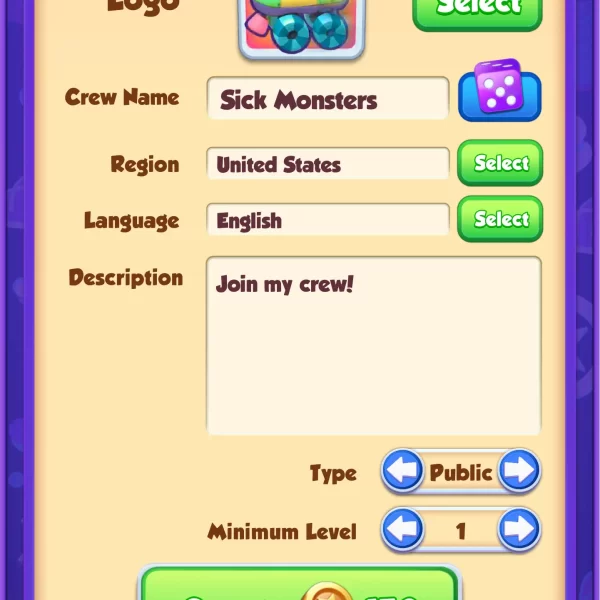Increase the Minimum Level
The height and width of the screenshot is (600, 600).
point(518,530)
